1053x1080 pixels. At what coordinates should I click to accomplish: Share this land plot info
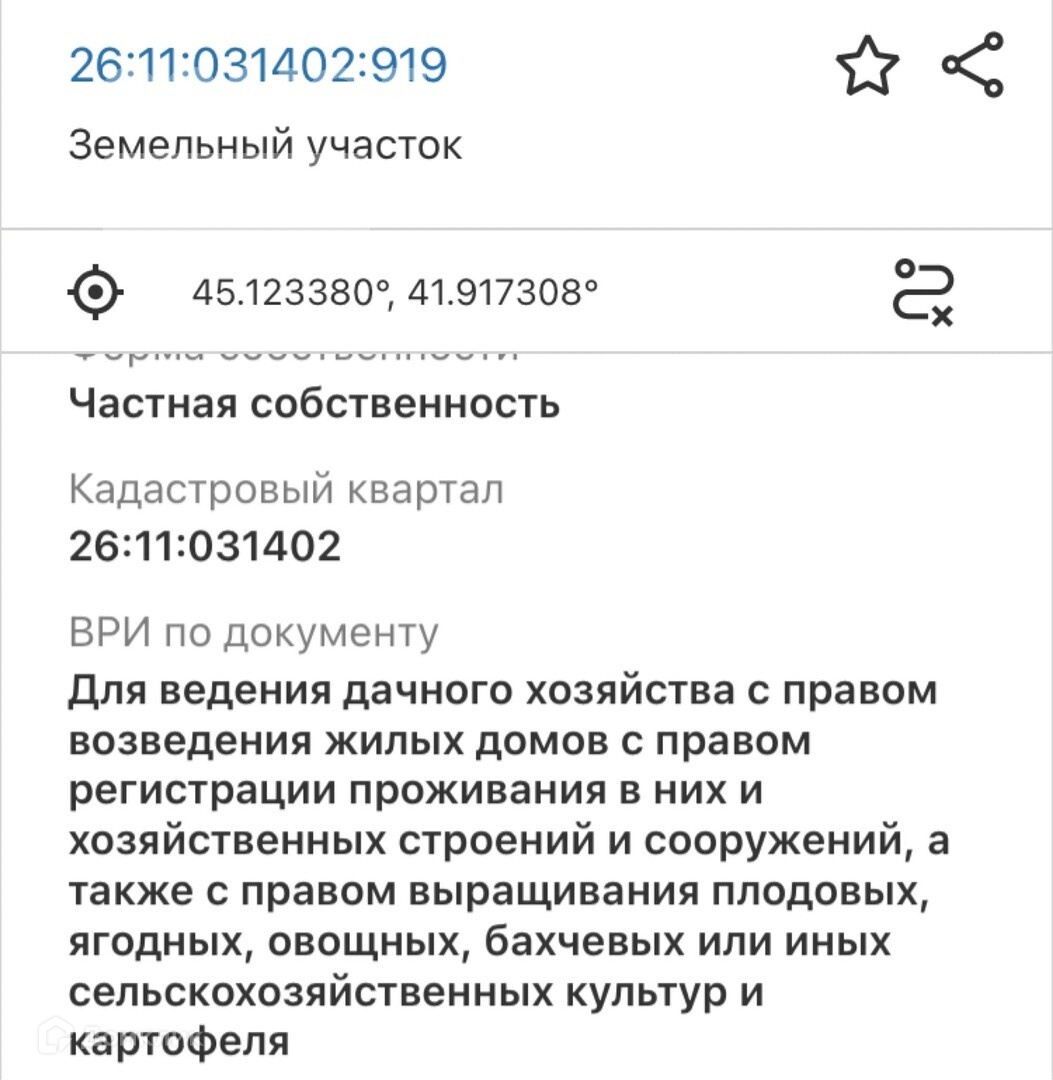pos(973,65)
